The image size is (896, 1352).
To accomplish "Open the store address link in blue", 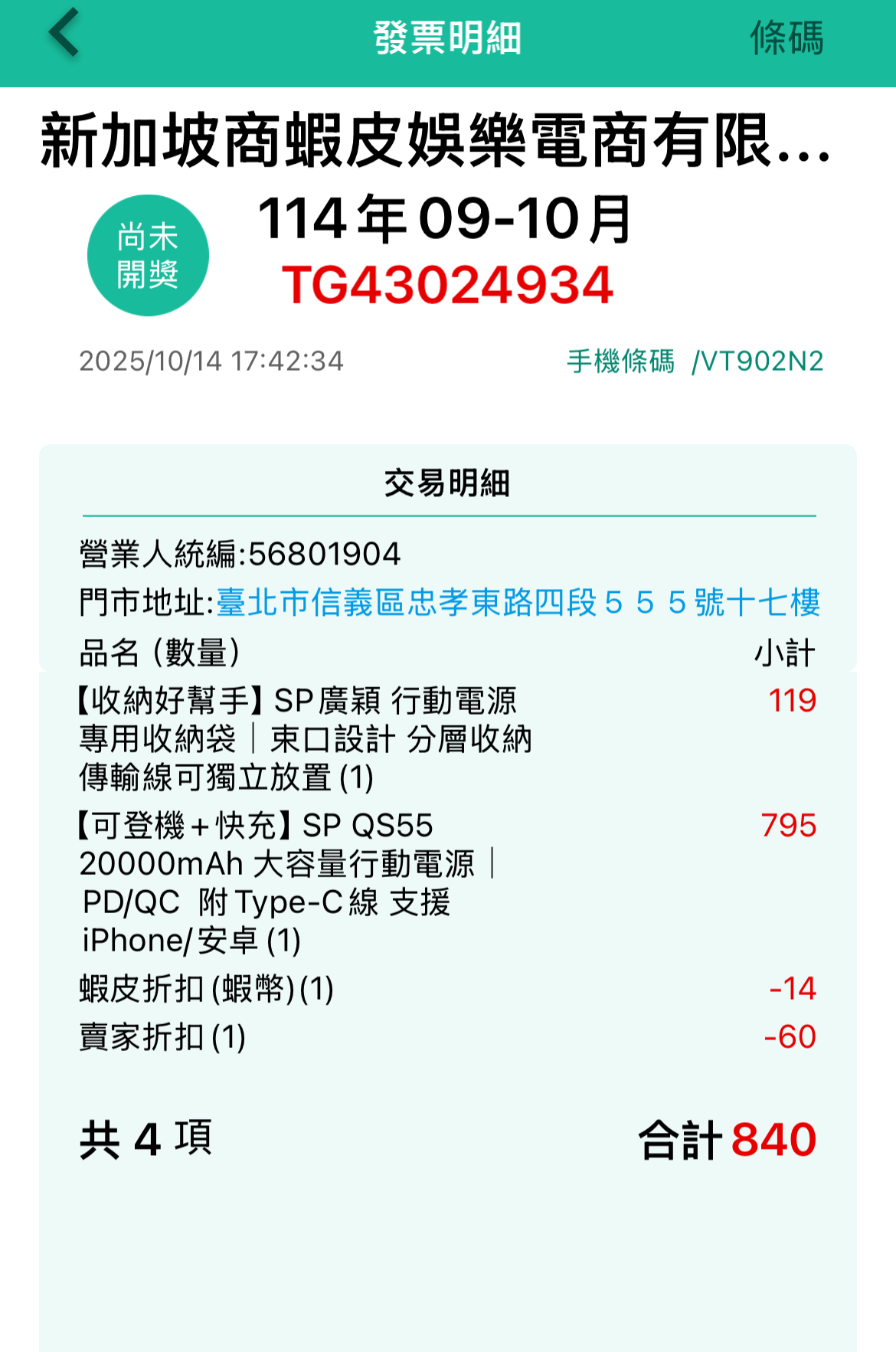I will (518, 603).
